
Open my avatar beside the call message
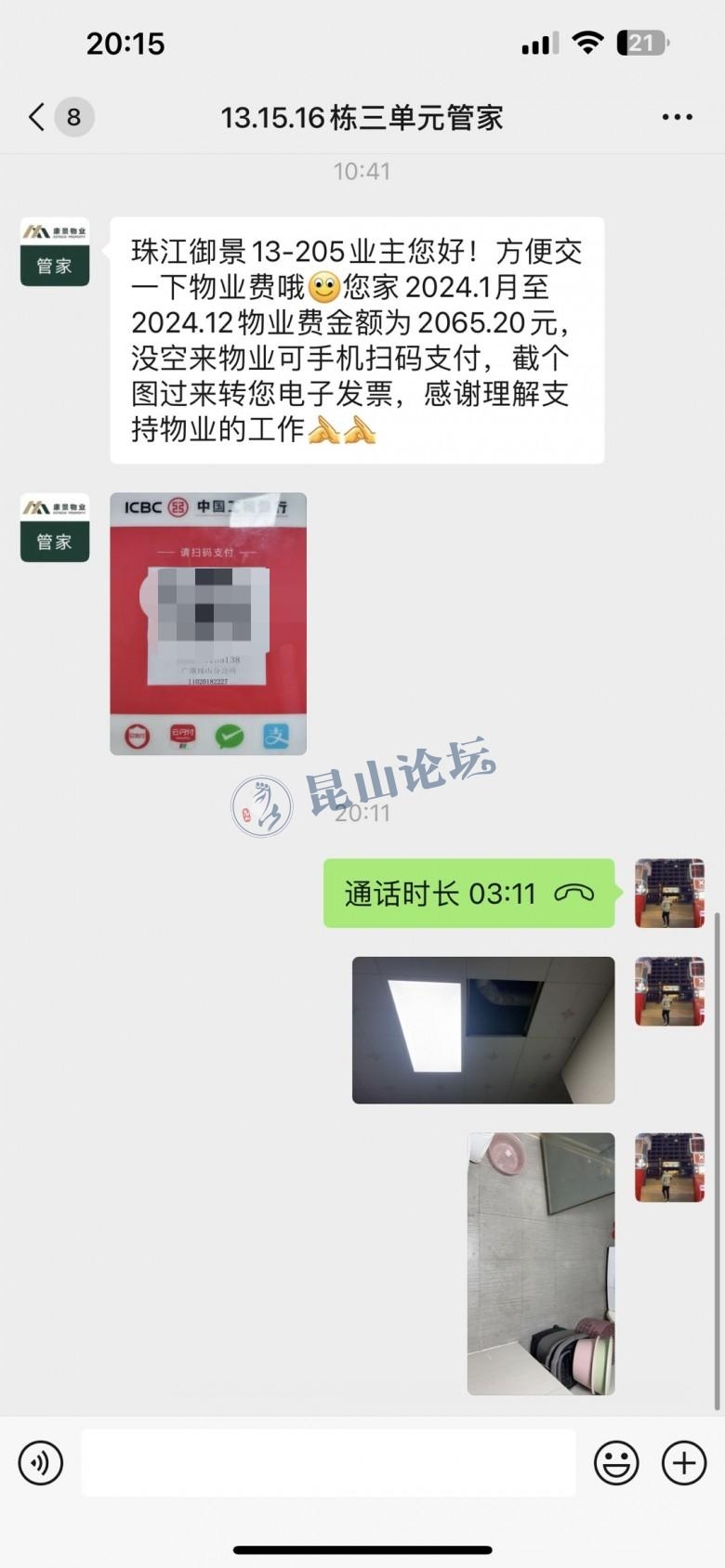point(669,894)
